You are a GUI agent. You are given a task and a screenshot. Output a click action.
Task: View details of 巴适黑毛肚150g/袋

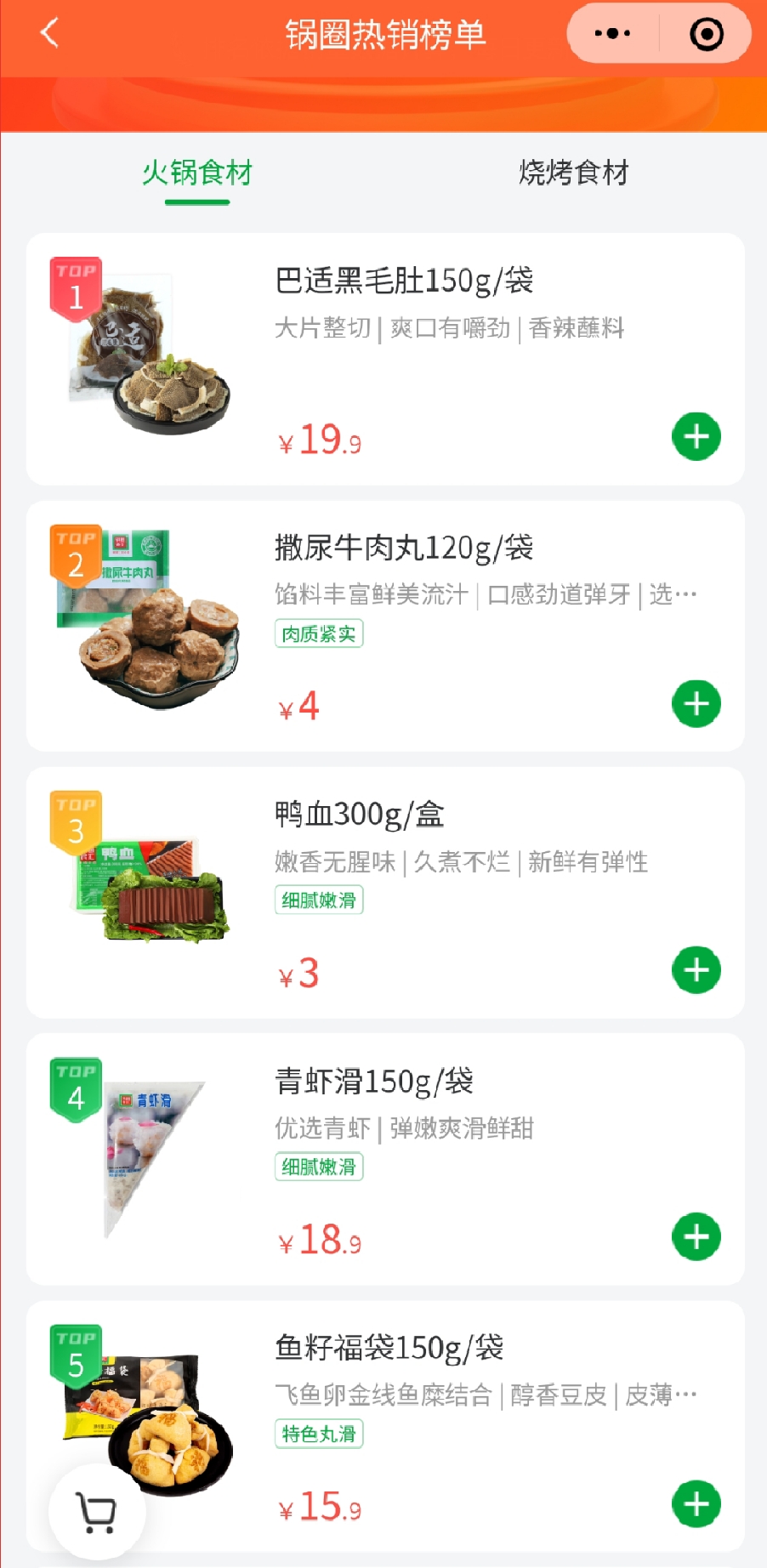[404, 281]
